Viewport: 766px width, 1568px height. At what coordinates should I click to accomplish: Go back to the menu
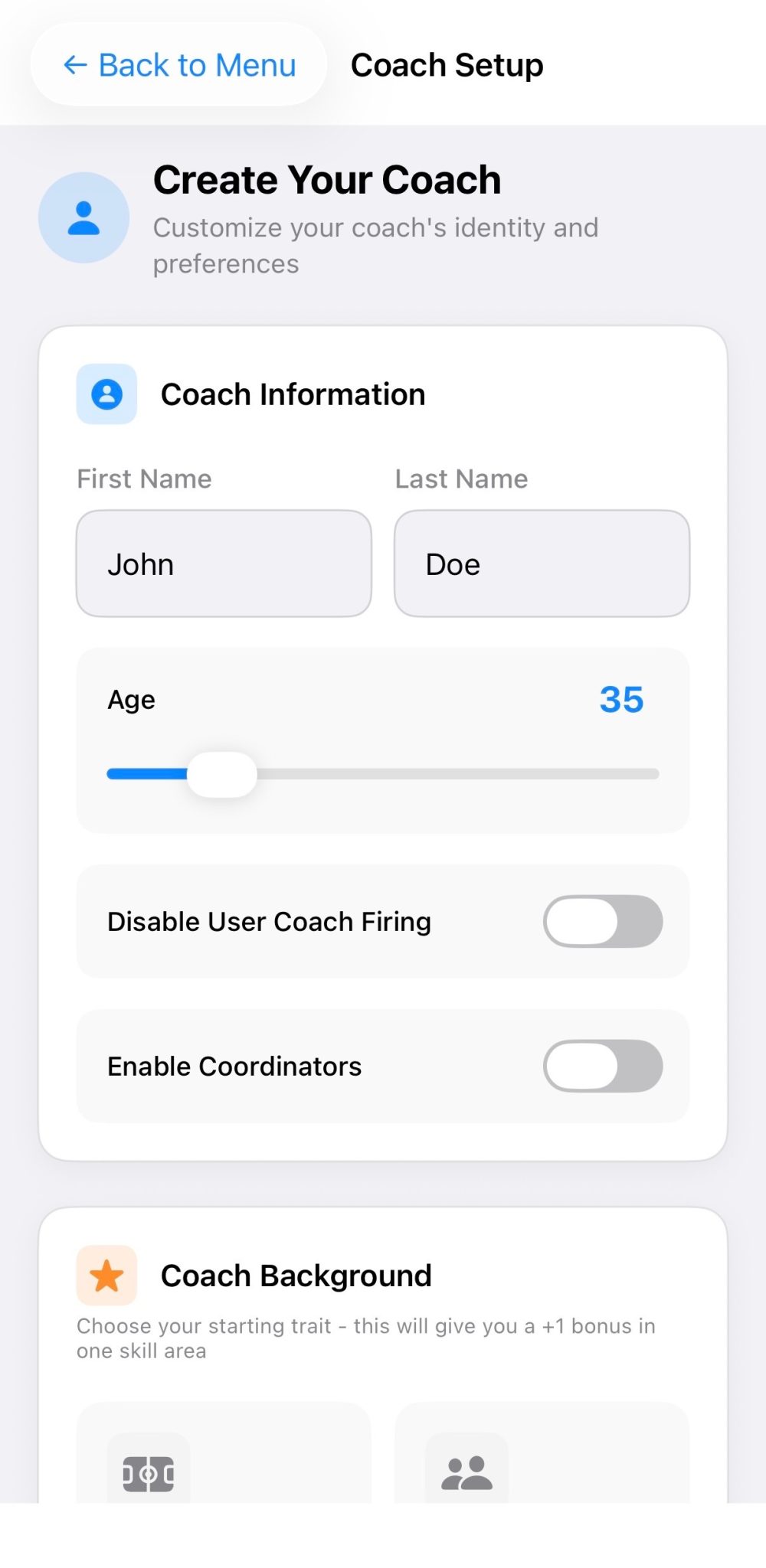coord(179,65)
